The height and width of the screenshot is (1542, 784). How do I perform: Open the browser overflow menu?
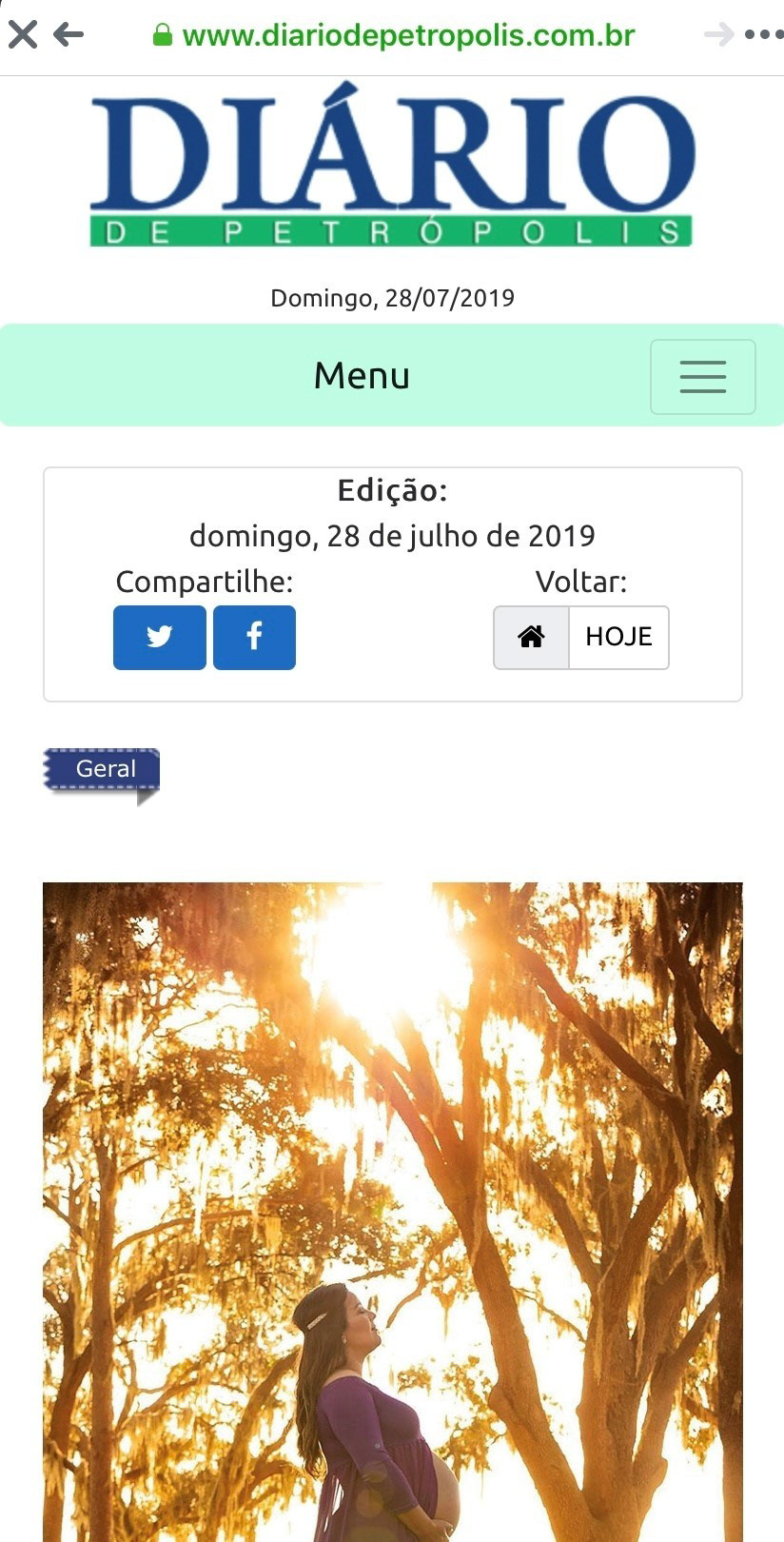pyautogui.click(x=764, y=35)
